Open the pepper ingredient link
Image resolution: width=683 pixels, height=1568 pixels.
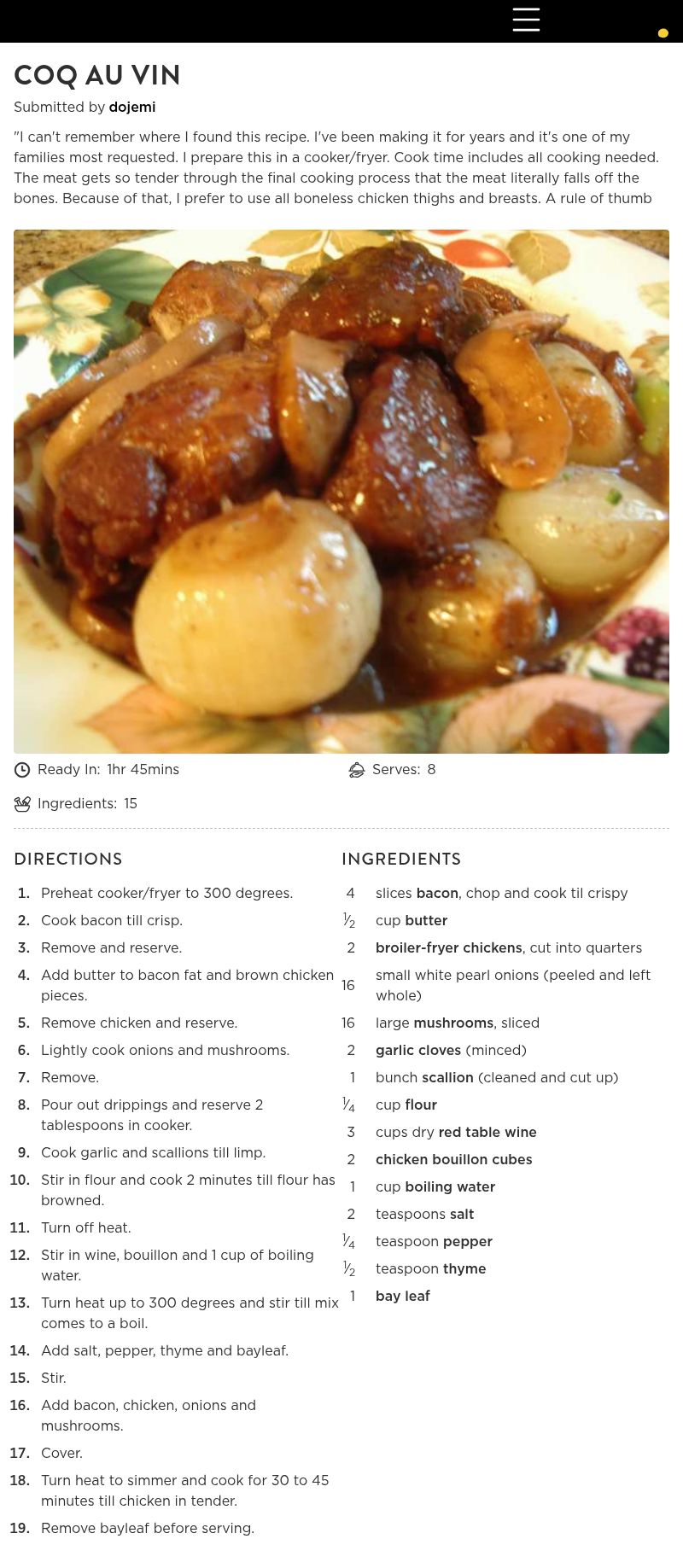pos(468,1242)
